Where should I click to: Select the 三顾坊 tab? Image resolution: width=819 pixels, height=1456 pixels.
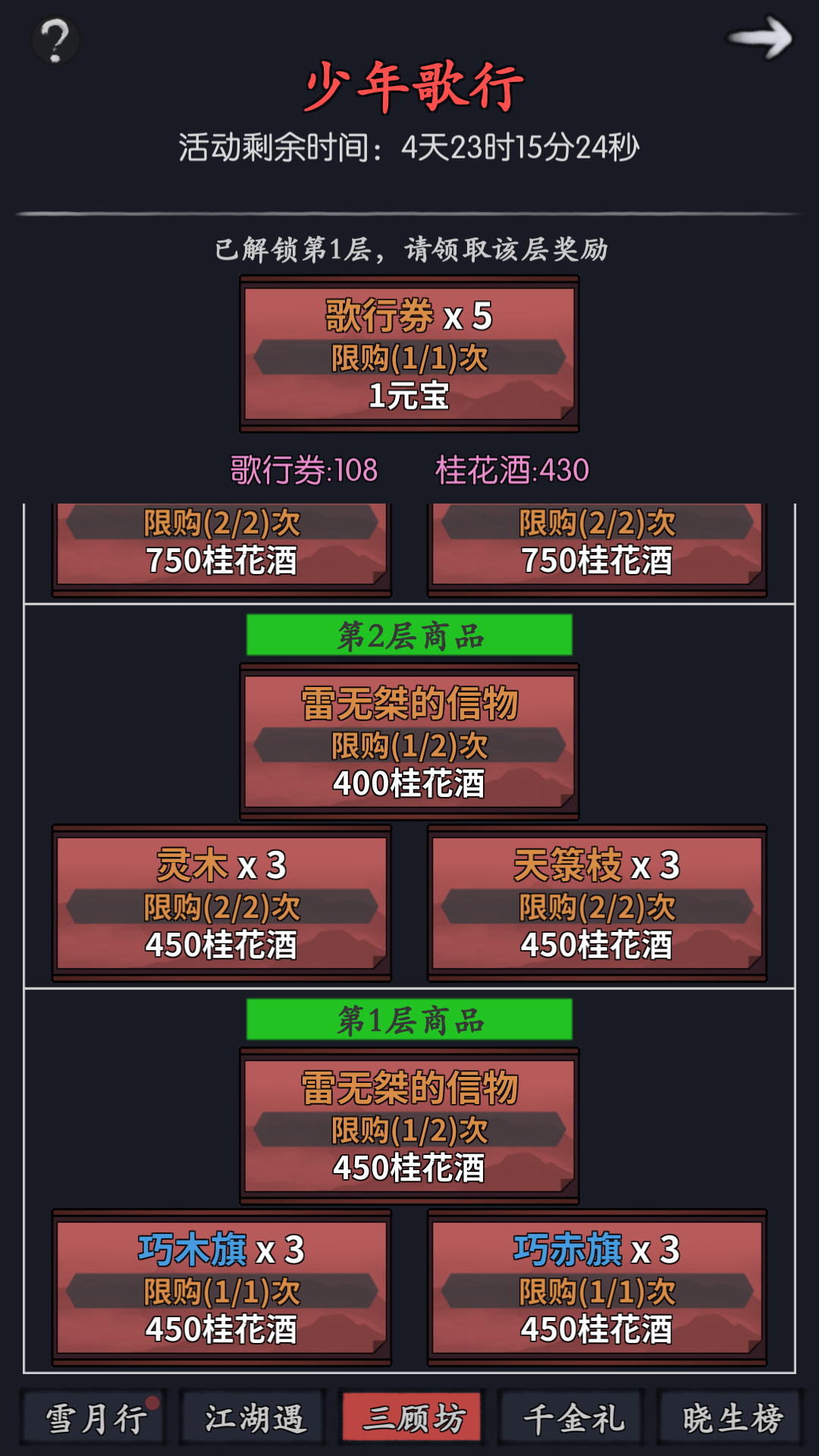(x=412, y=1417)
